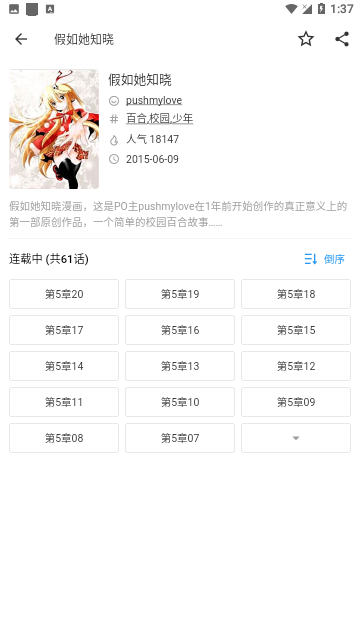Open the tags link 百合,校园,少年
This screenshot has height=640, width=360.
159,119
